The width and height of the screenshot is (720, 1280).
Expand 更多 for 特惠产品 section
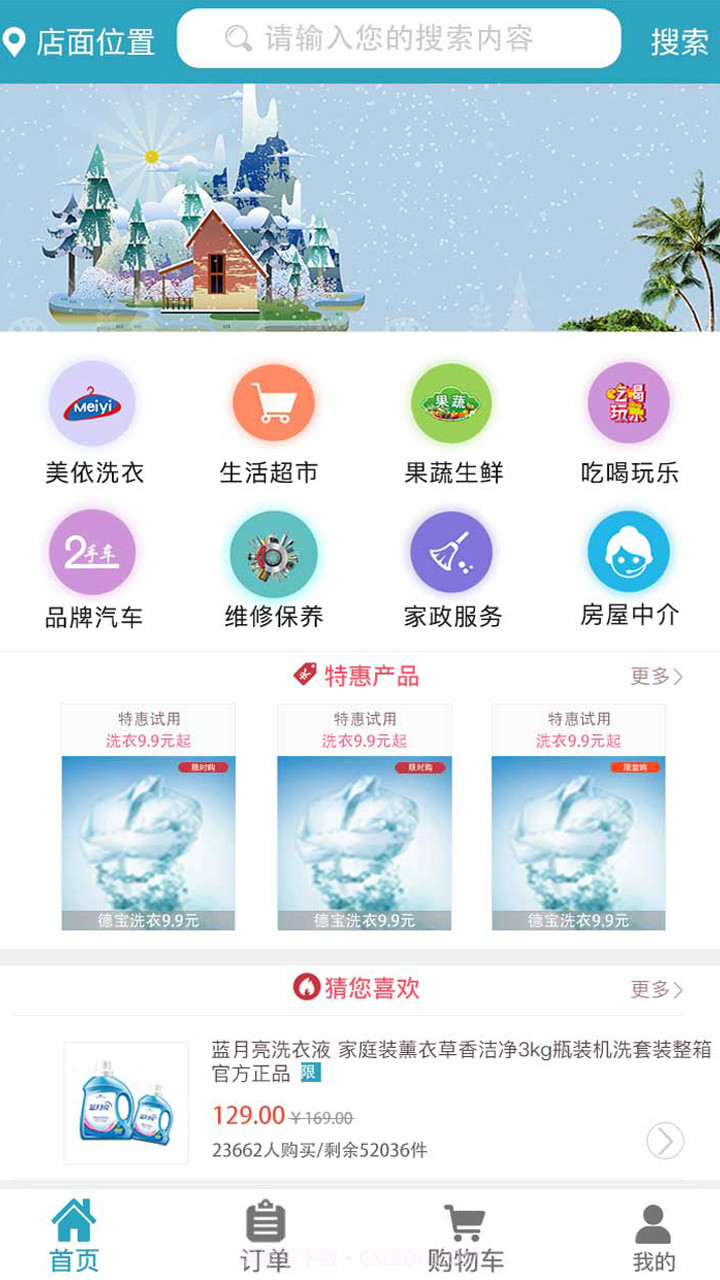tap(654, 677)
